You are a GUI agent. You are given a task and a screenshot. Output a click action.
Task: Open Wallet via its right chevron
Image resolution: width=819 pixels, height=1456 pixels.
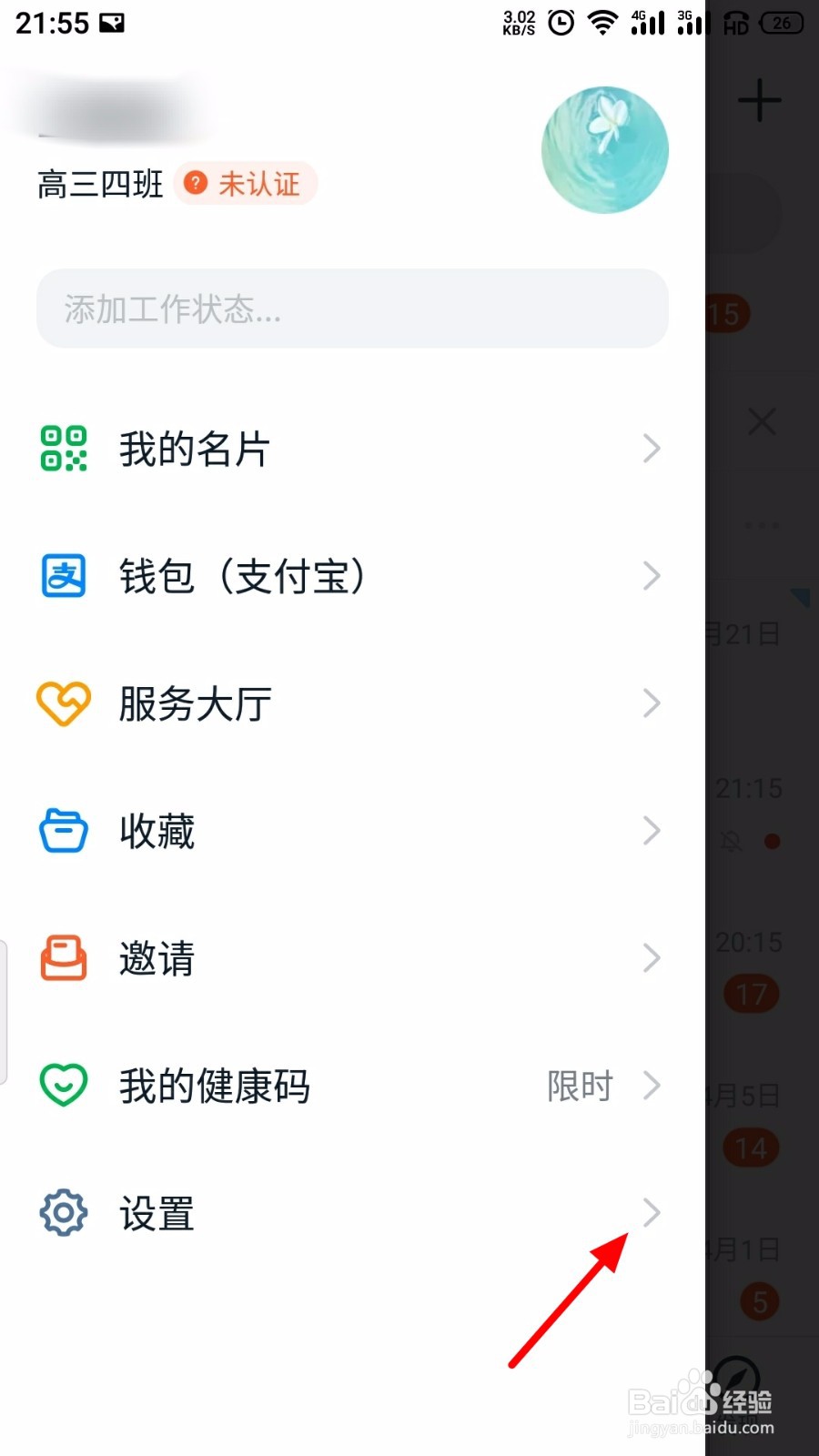point(652,575)
